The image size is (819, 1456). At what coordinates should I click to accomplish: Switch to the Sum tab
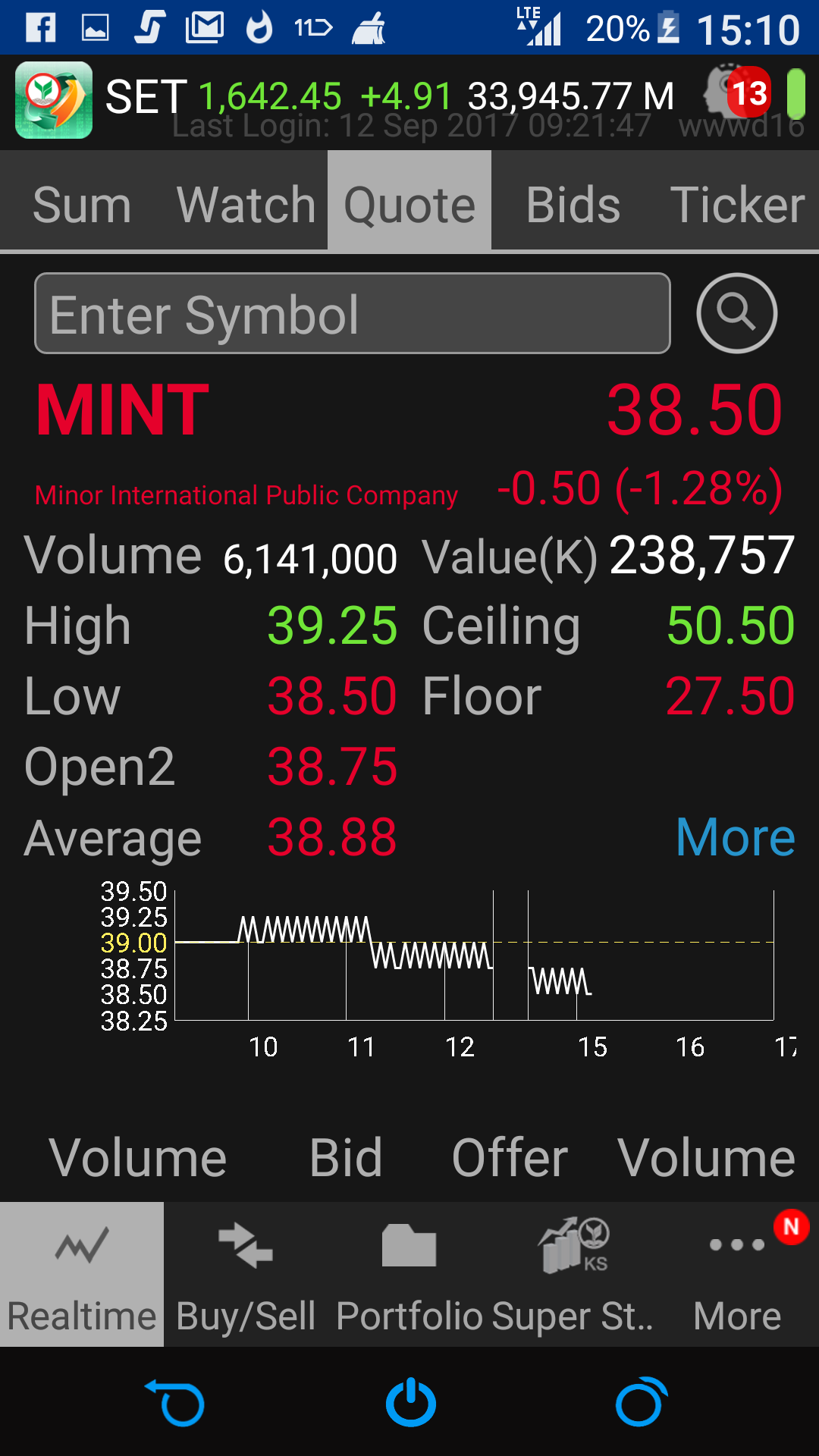(x=82, y=205)
